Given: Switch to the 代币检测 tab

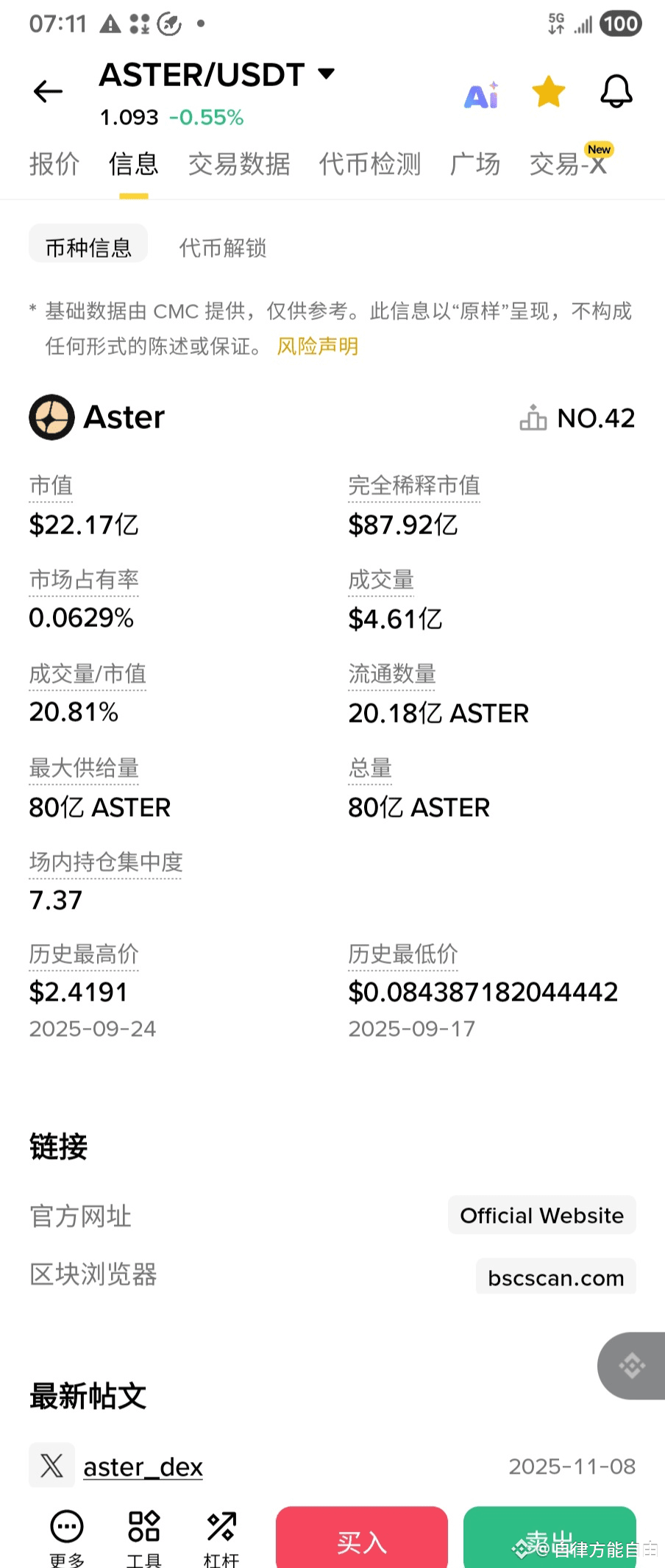Looking at the screenshot, I should 370,163.
